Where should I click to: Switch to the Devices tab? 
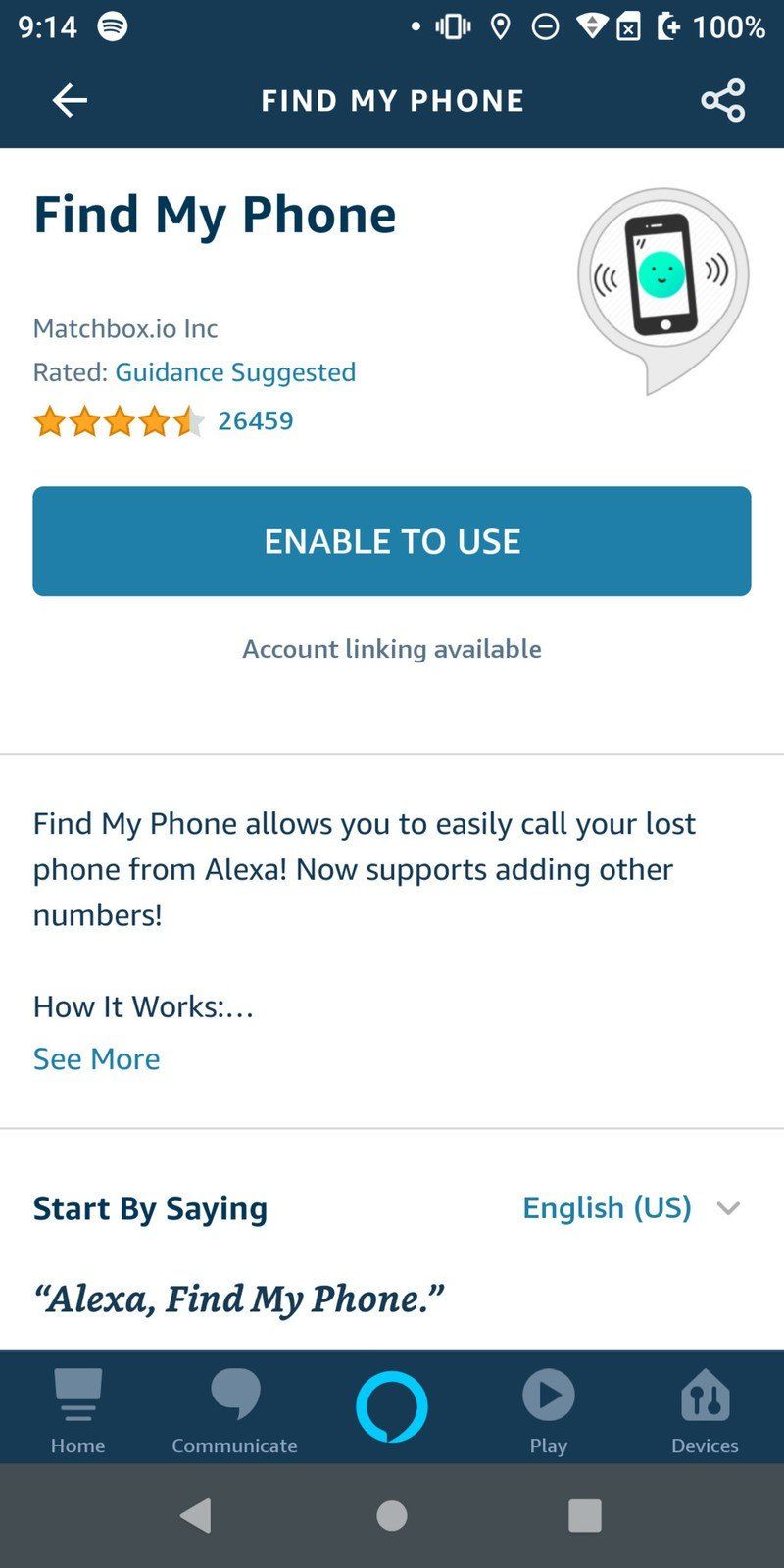point(705,1409)
